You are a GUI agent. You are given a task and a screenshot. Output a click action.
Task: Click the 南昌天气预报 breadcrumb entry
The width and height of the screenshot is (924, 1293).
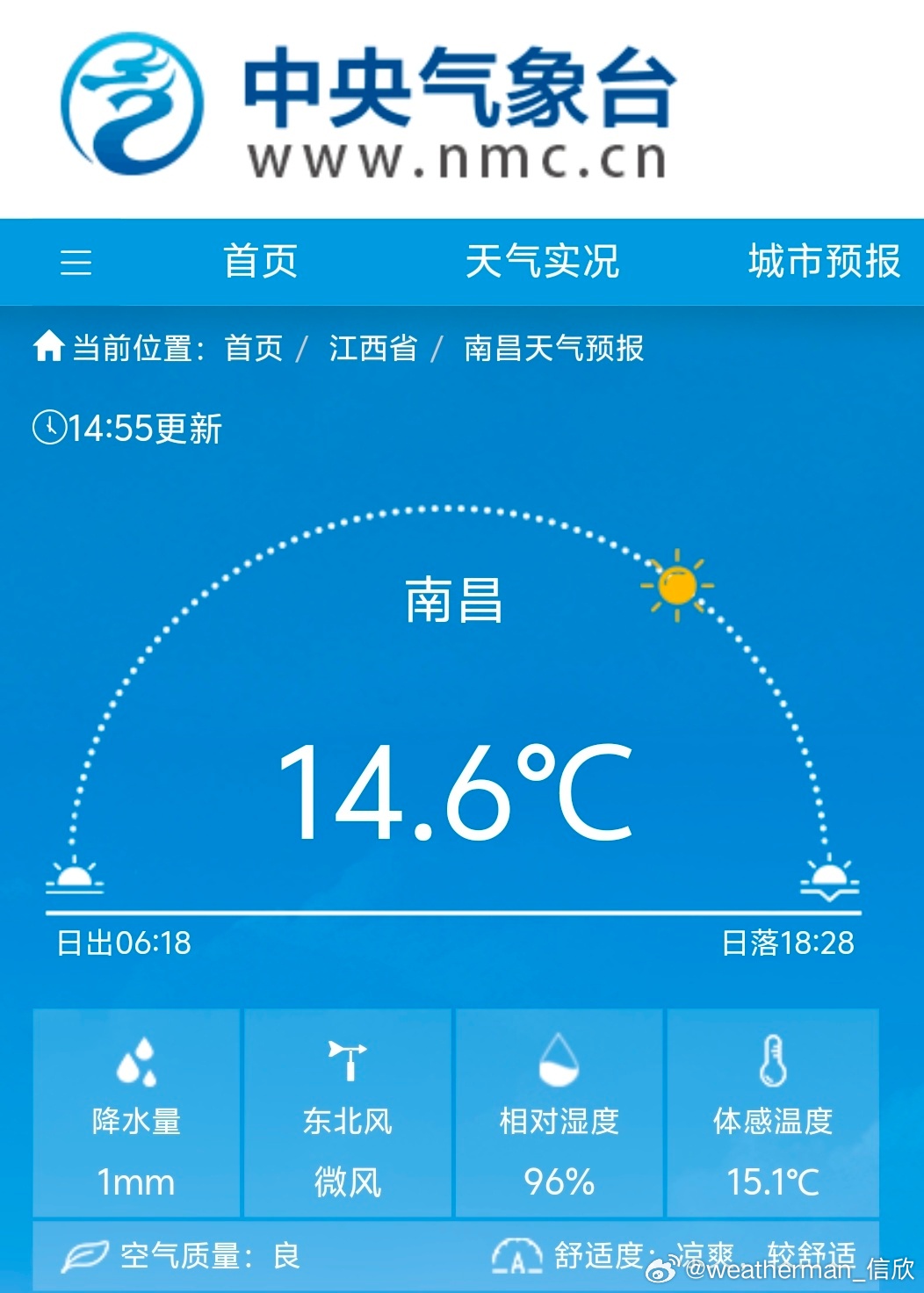553,348
